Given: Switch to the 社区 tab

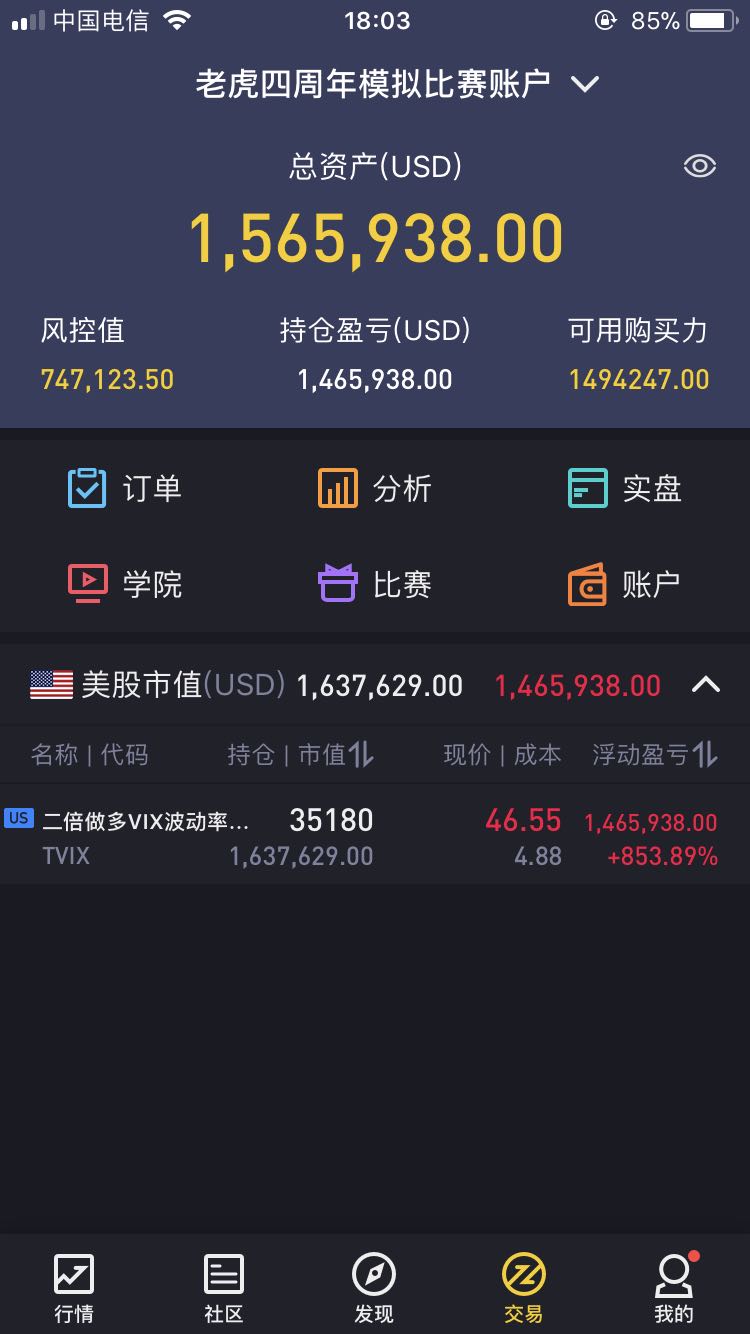Looking at the screenshot, I should (x=224, y=1288).
